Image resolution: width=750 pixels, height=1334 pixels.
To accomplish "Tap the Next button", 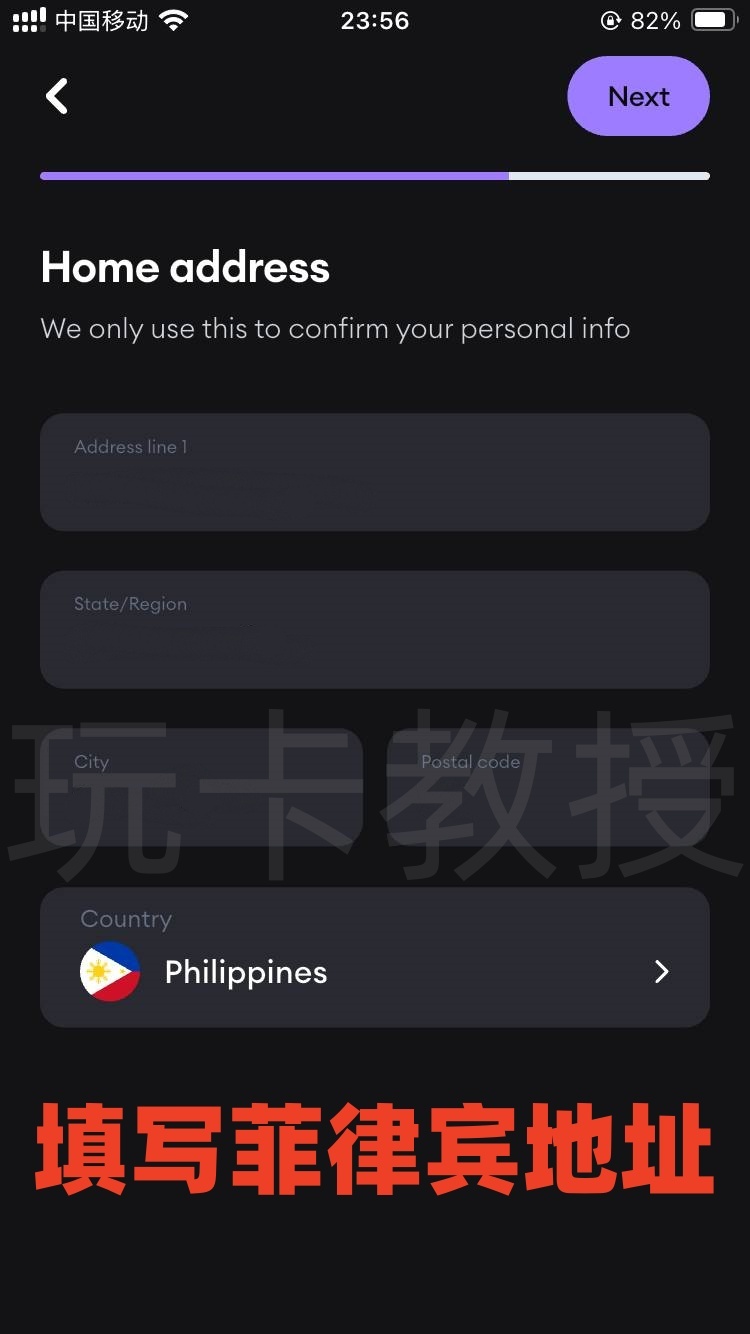I will (x=638, y=96).
